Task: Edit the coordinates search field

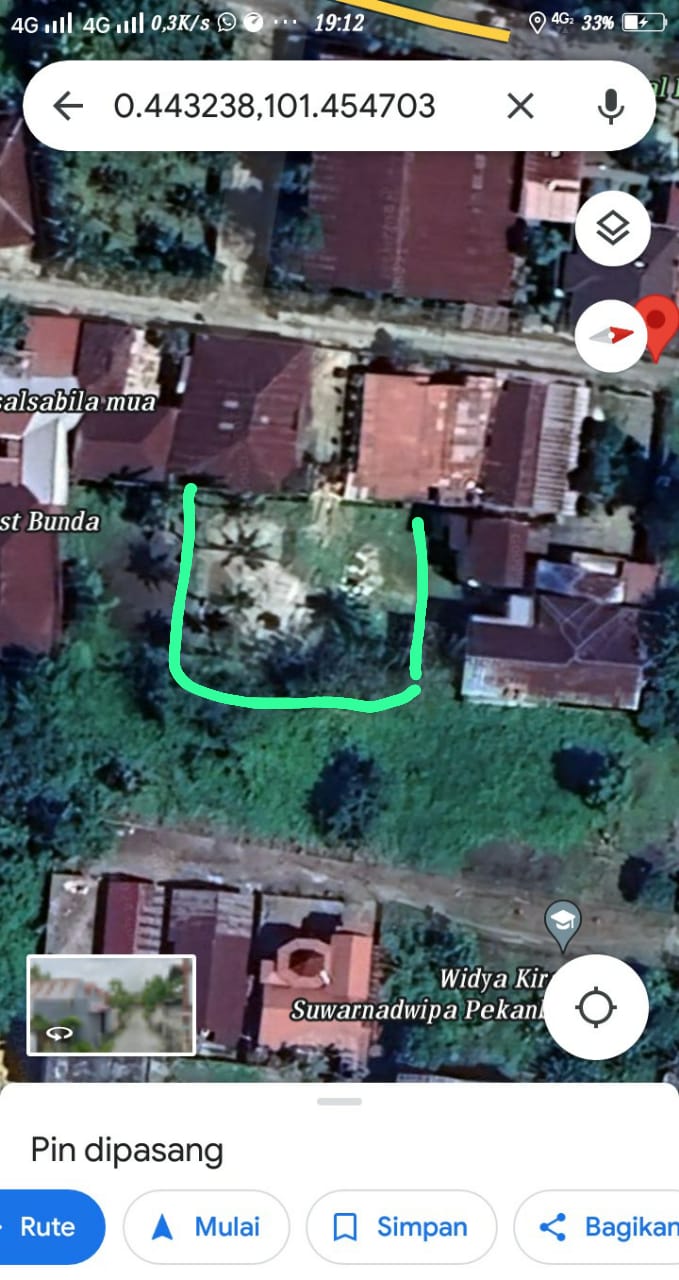Action: coord(275,106)
